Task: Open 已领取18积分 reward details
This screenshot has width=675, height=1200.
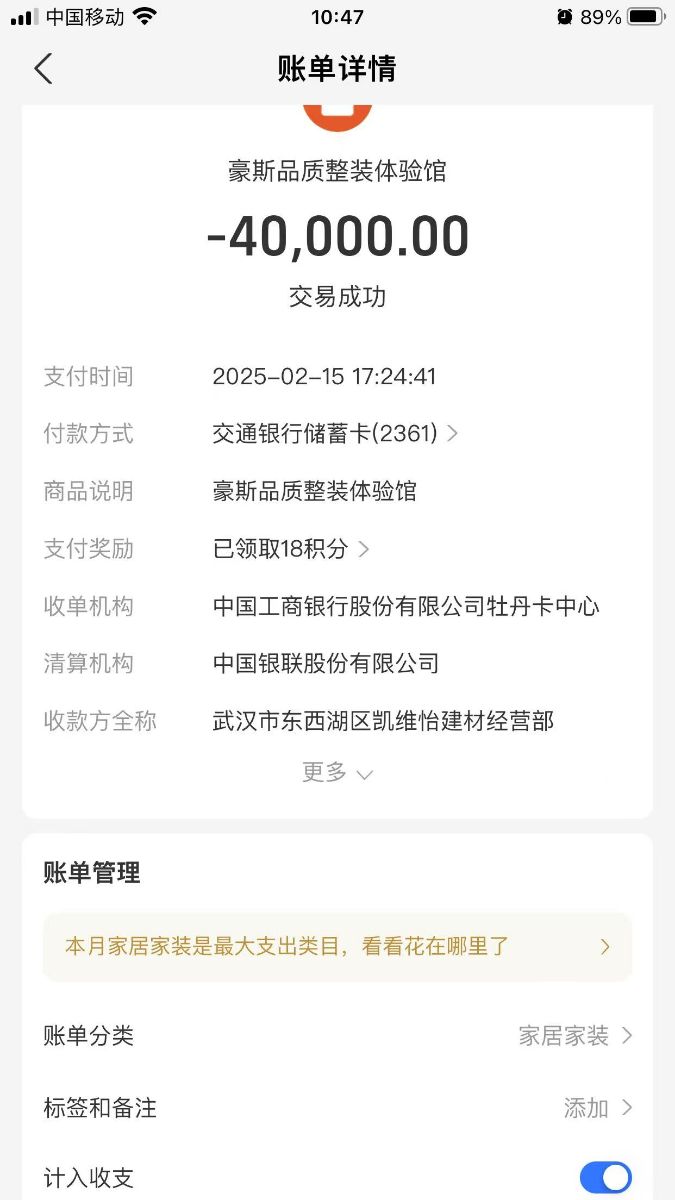Action: (x=290, y=549)
